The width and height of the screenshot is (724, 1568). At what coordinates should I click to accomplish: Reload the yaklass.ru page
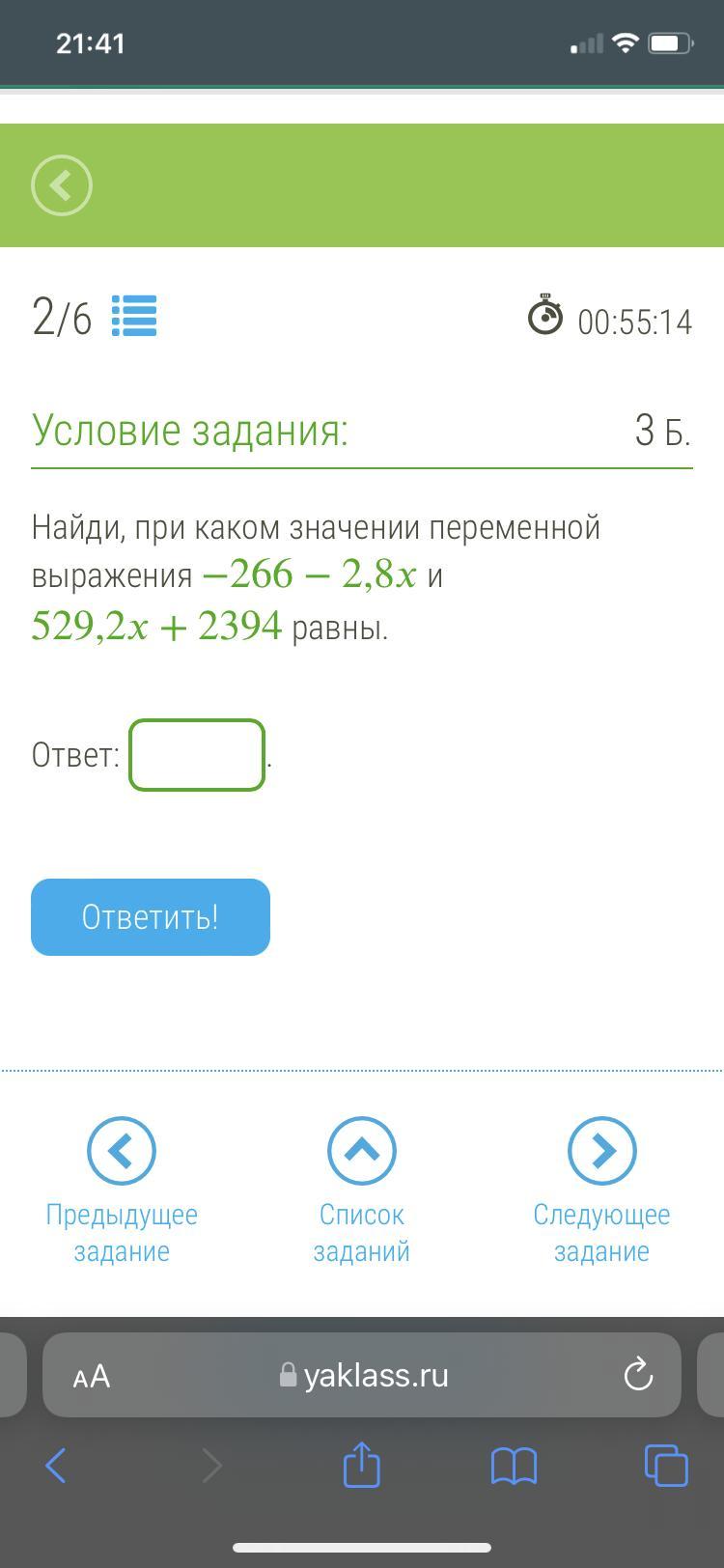[638, 1375]
